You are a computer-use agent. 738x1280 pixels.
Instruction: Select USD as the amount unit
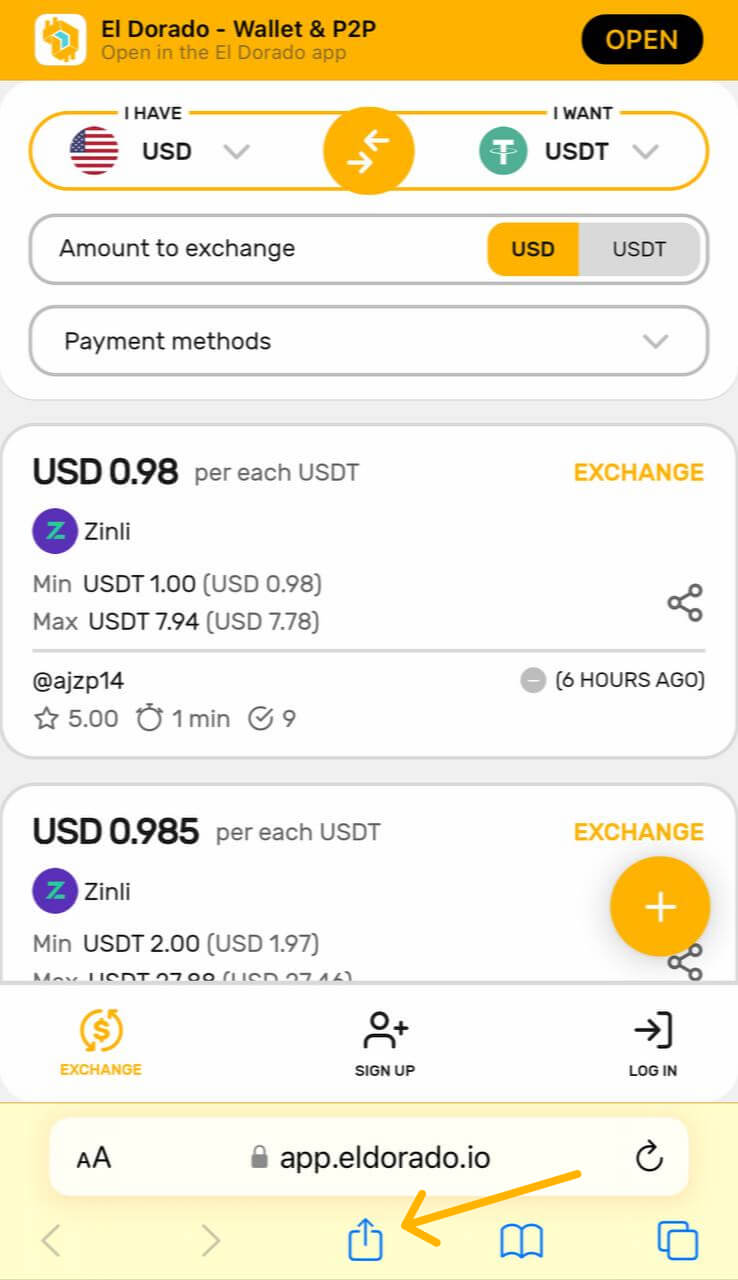click(533, 249)
